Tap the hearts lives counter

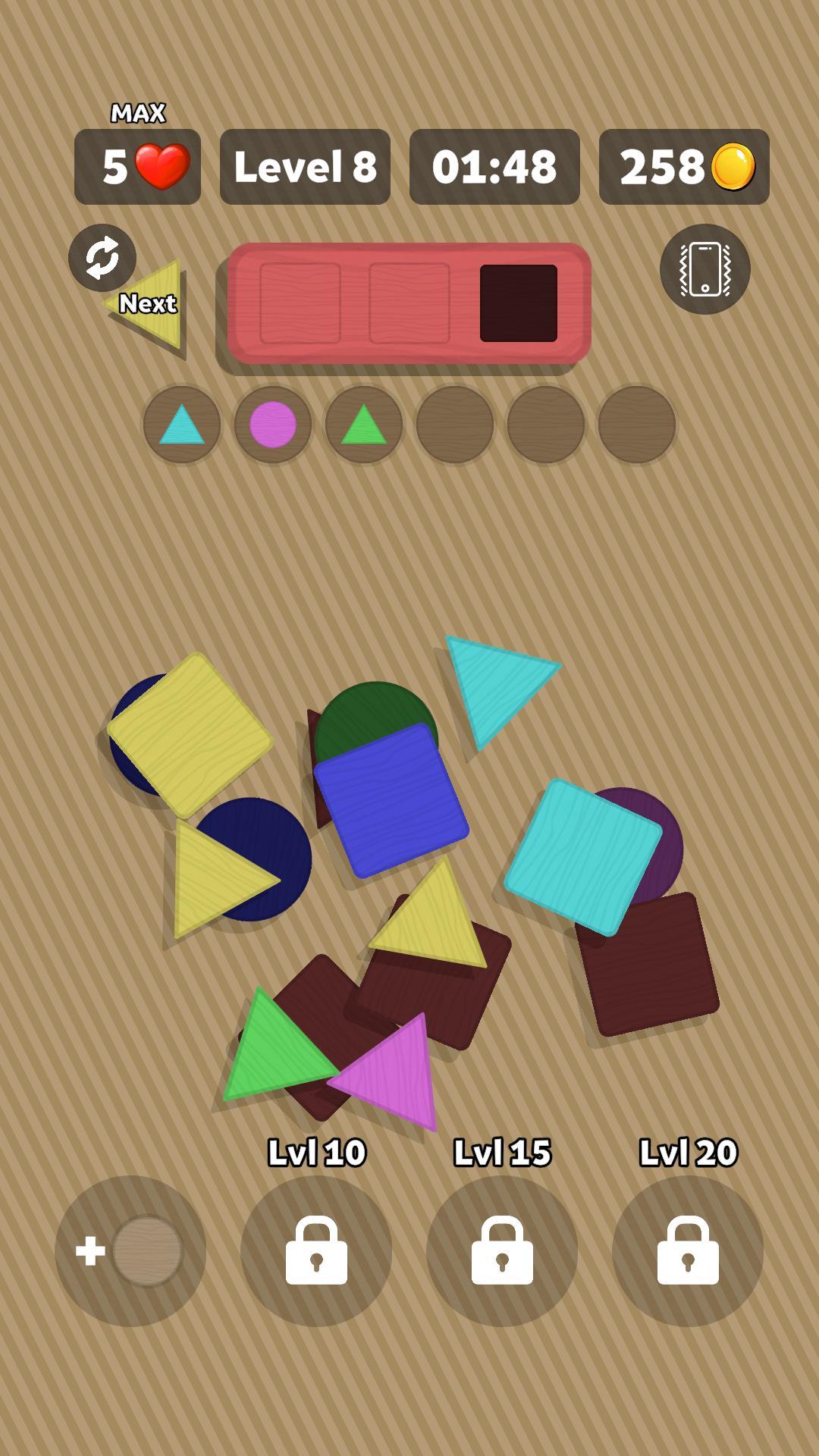(x=137, y=167)
